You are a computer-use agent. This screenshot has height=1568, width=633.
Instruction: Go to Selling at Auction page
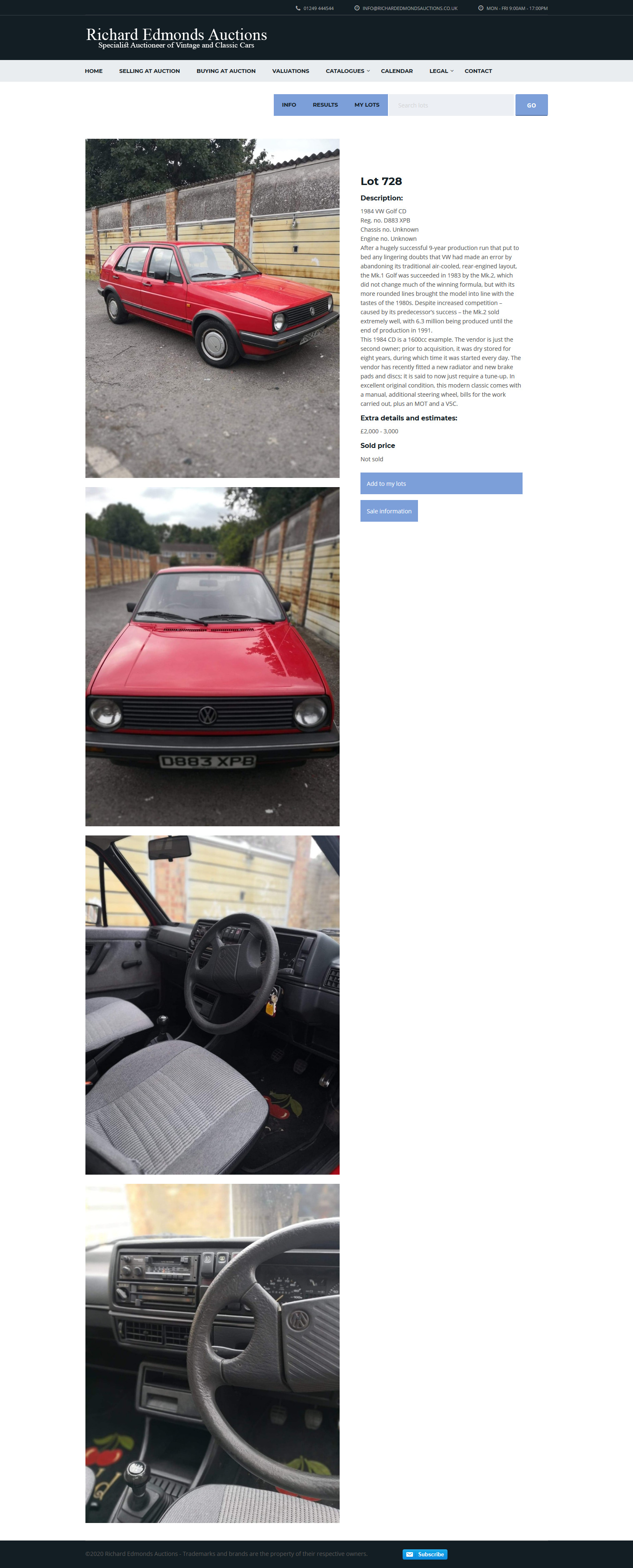point(149,71)
